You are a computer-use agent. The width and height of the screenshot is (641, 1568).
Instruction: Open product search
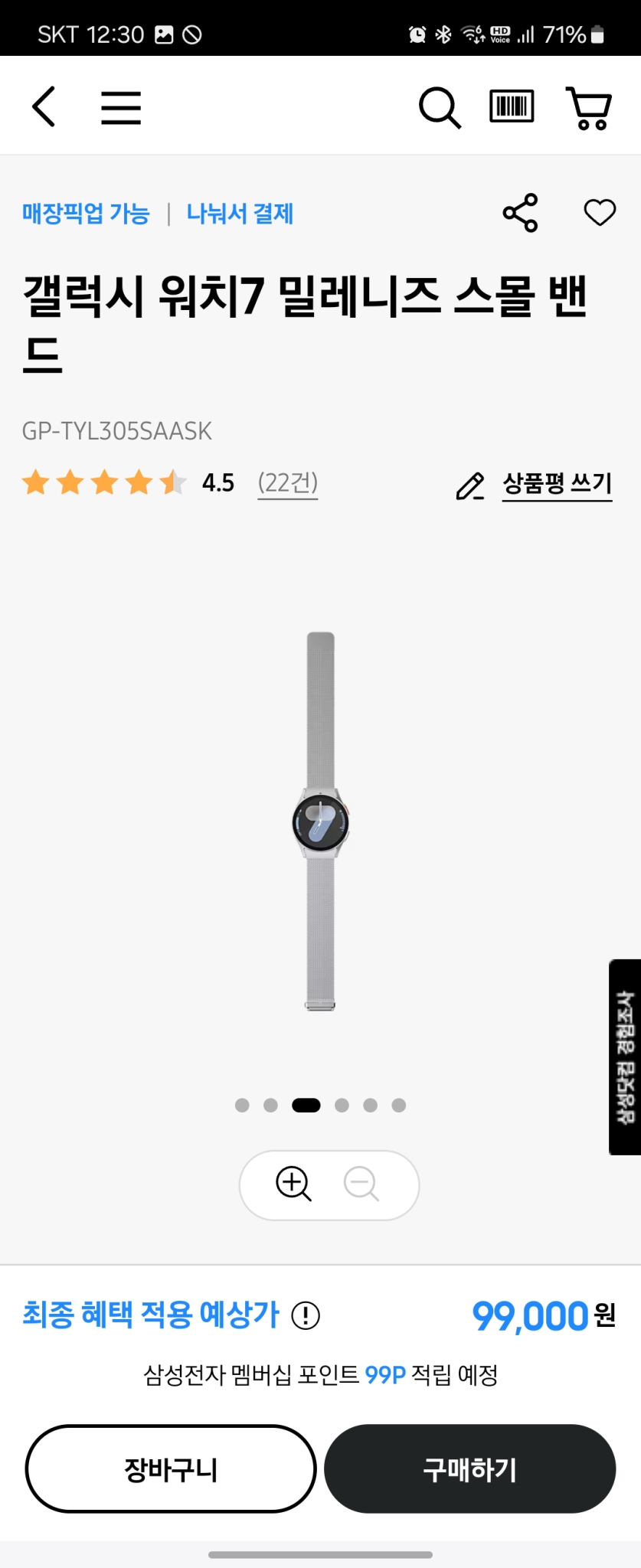coord(440,107)
